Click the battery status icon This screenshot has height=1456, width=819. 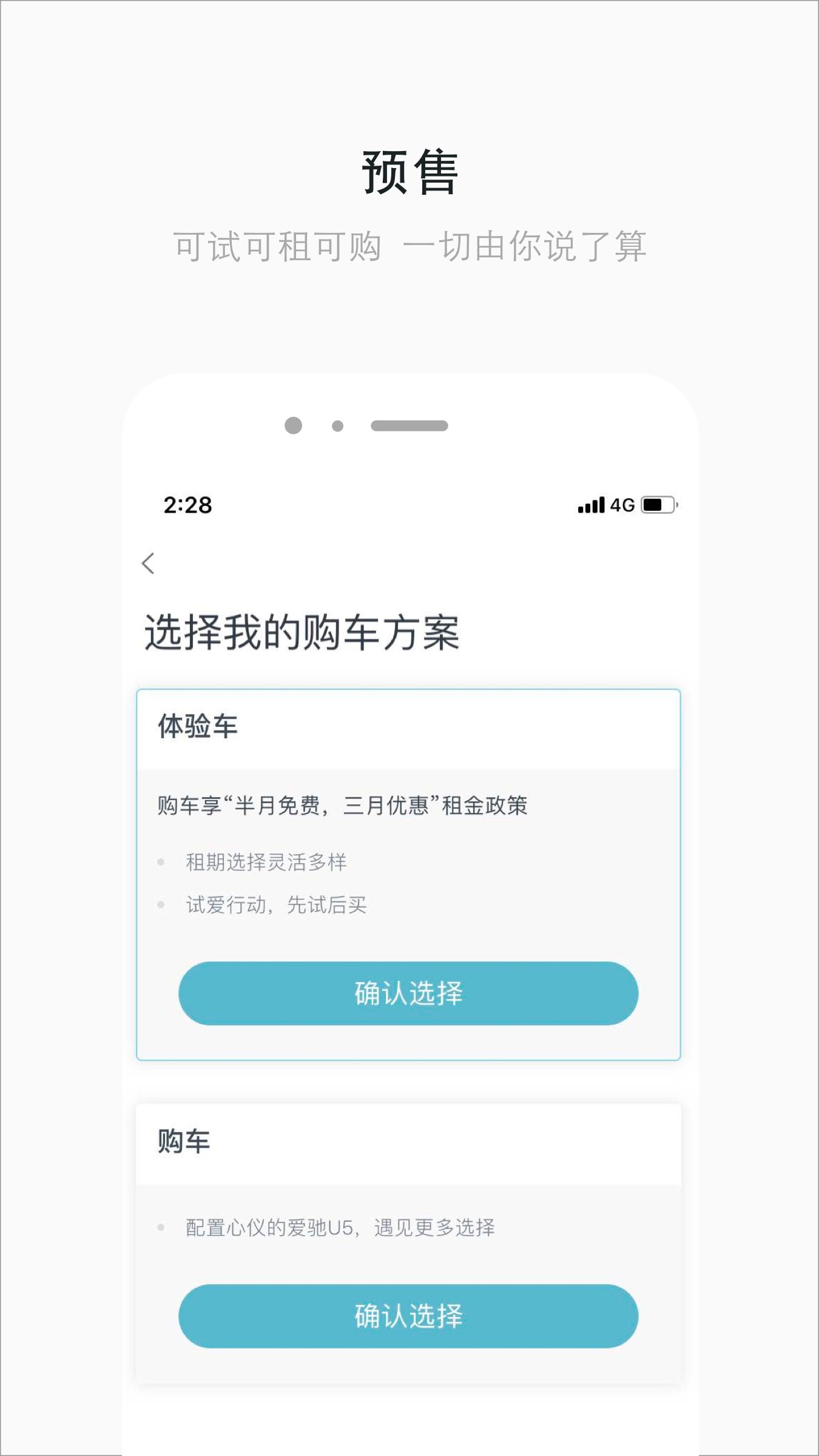(659, 505)
